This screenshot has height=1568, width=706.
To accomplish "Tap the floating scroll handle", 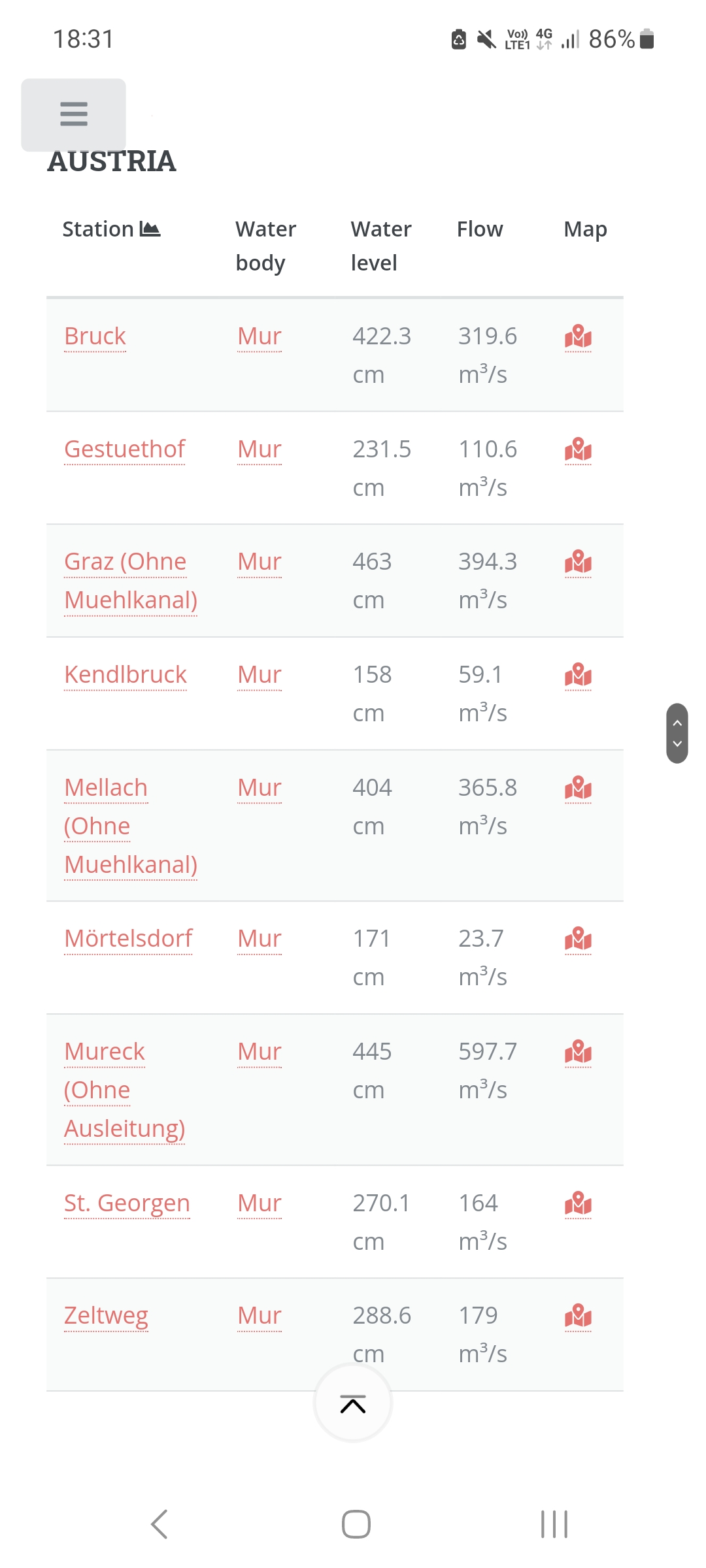I will (x=677, y=733).
